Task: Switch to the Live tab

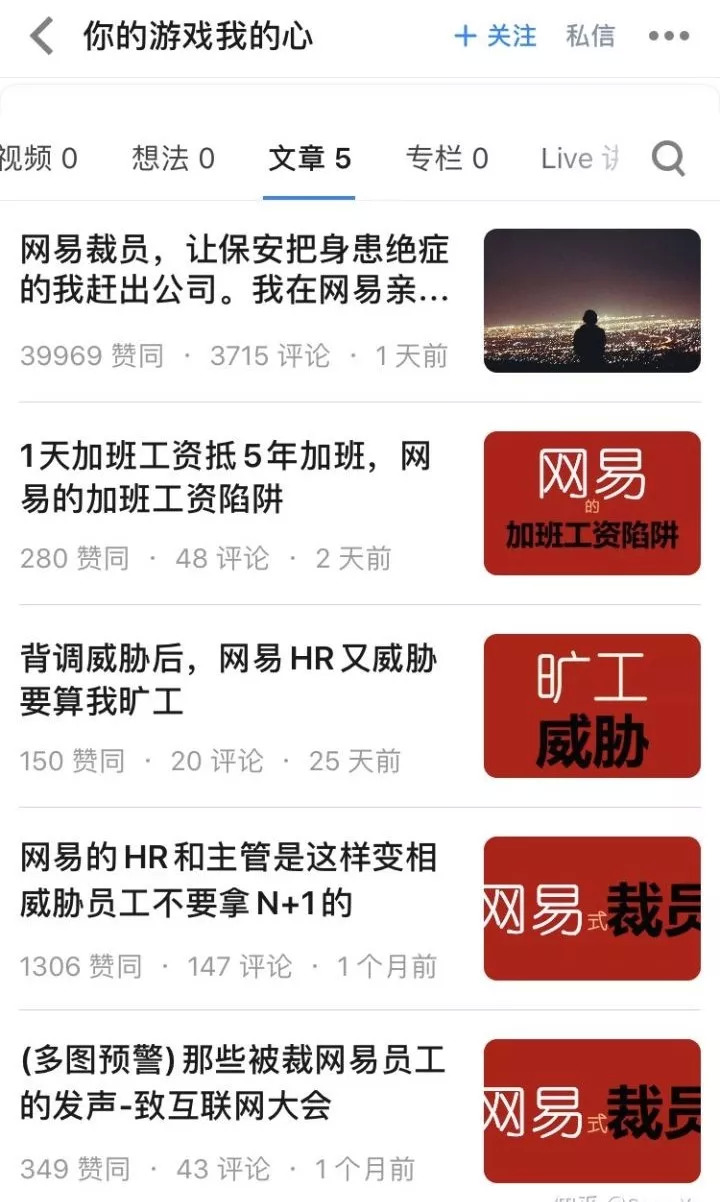Action: click(x=579, y=158)
